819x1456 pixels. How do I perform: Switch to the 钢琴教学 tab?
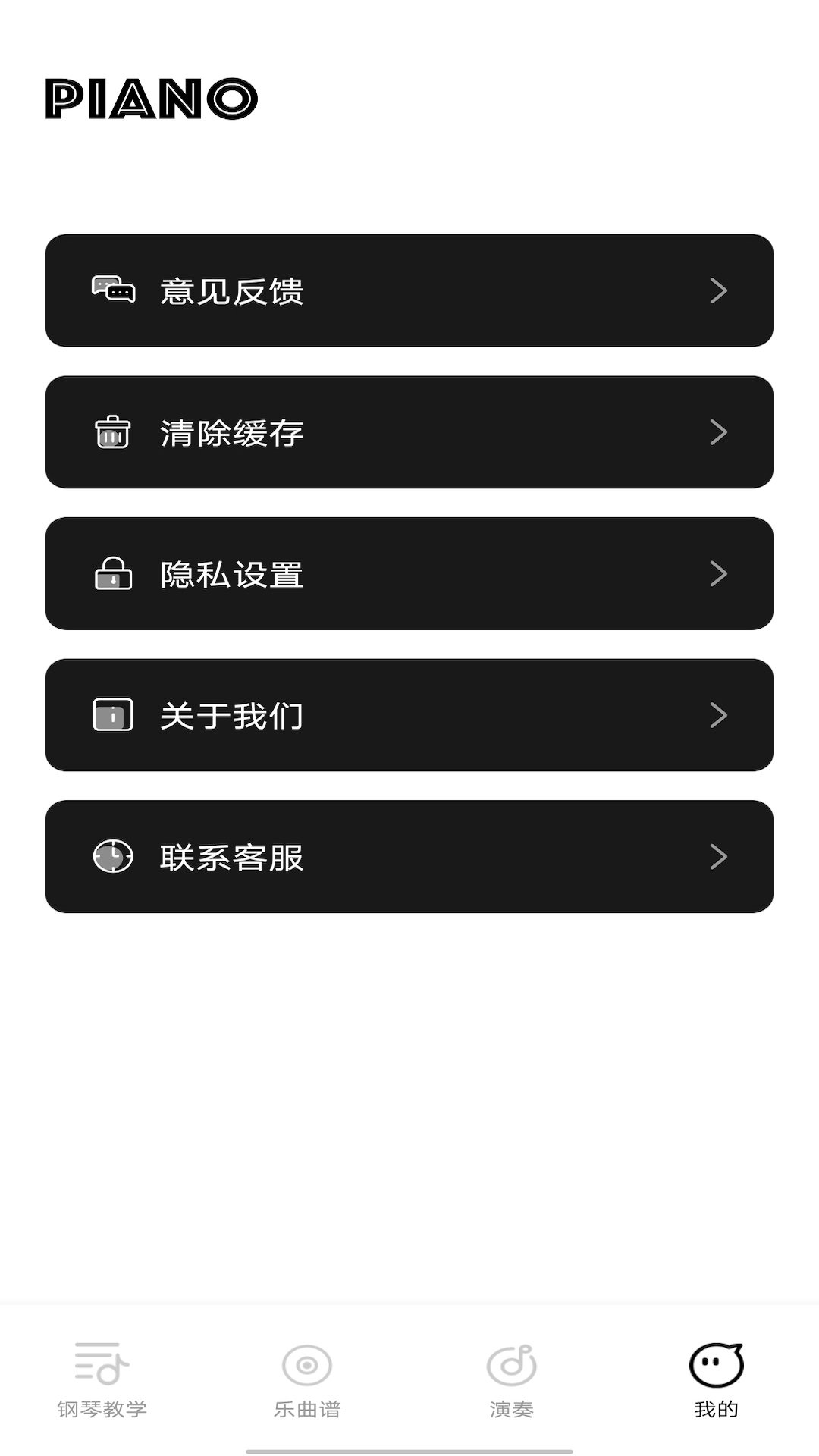point(102,1408)
